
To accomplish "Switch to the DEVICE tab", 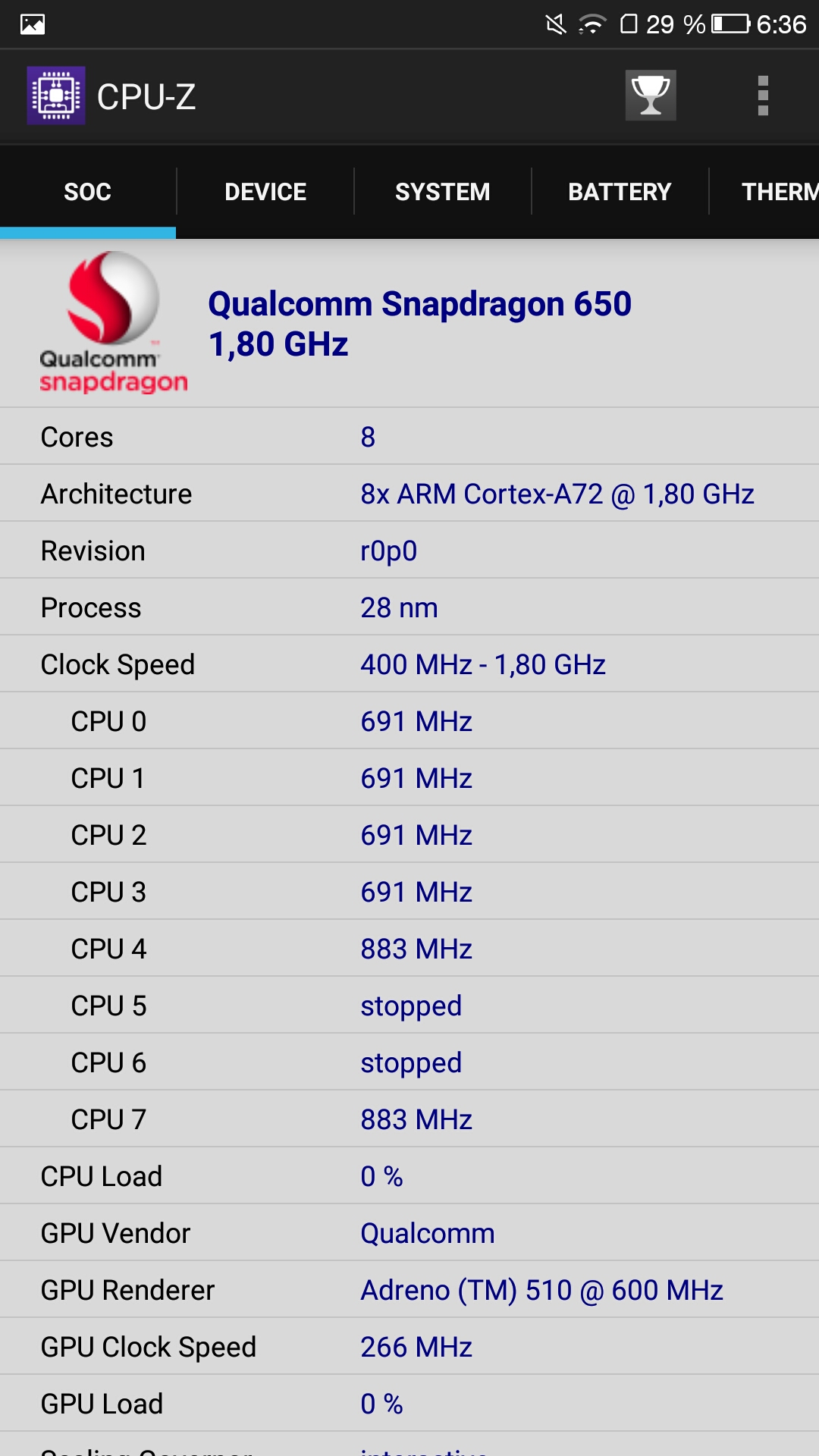I will tap(265, 192).
